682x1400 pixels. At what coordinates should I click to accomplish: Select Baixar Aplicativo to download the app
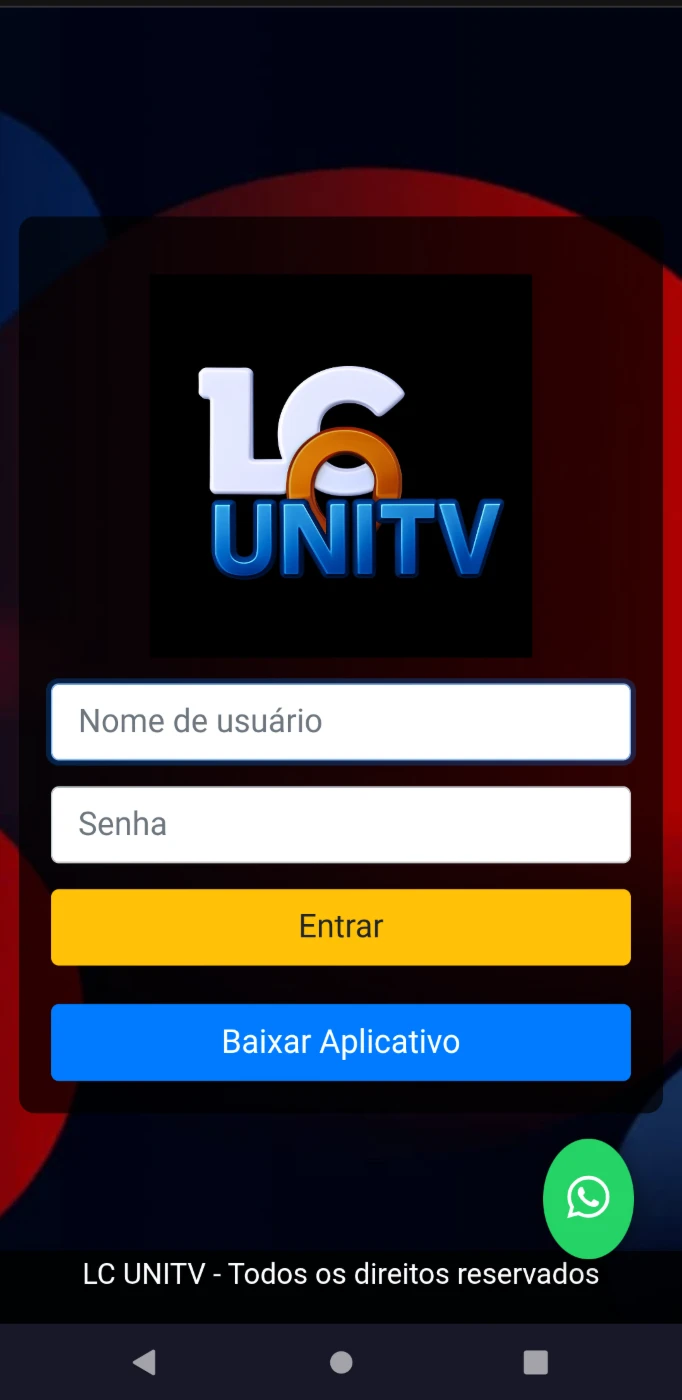coord(341,1042)
